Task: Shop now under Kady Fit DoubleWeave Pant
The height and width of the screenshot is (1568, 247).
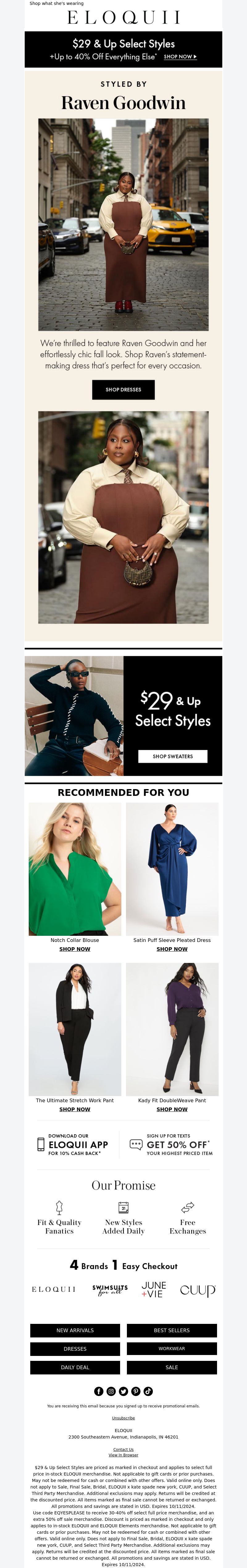Action: (172, 1109)
